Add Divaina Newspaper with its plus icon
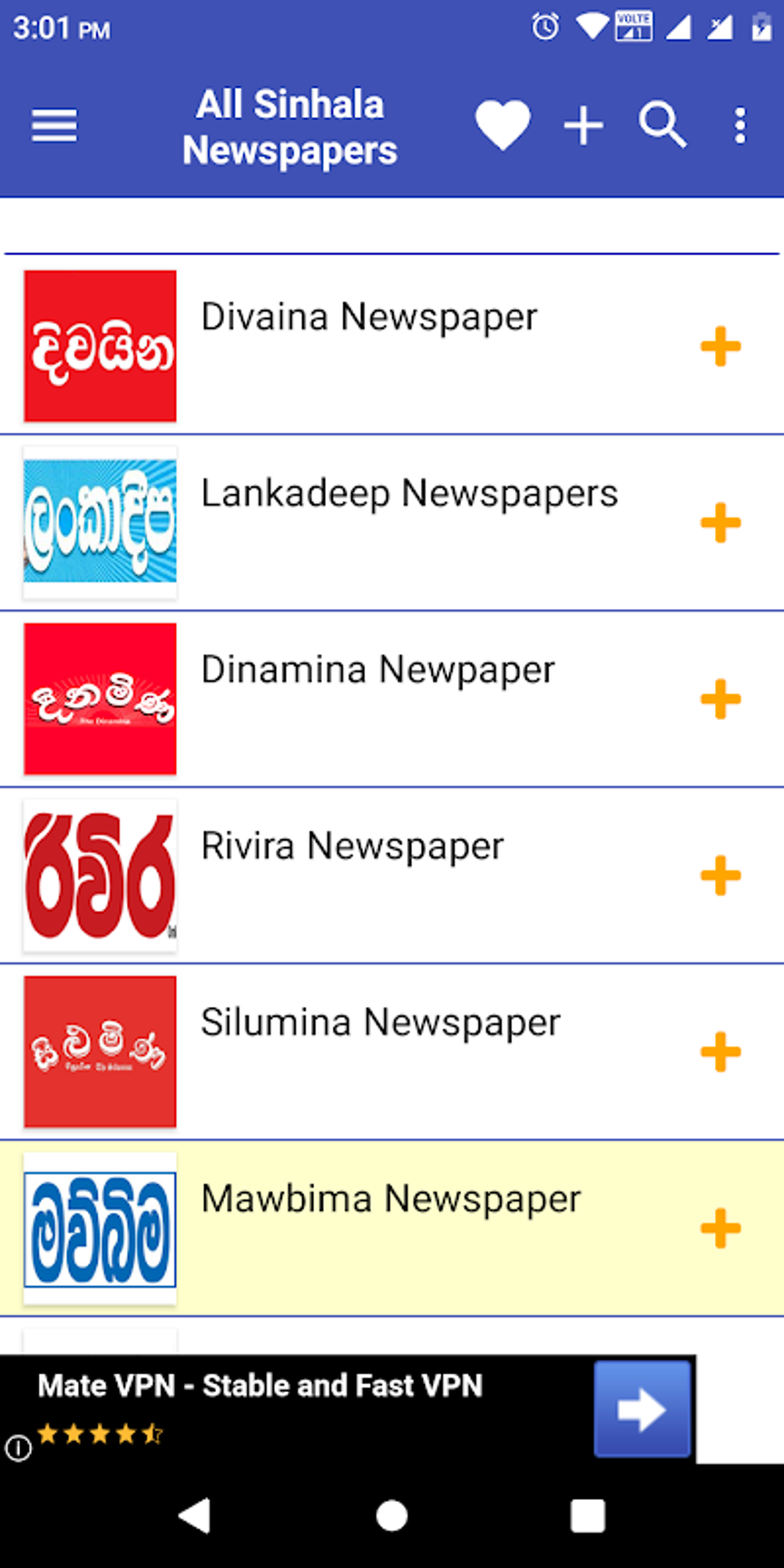784x1568 pixels. point(720,347)
